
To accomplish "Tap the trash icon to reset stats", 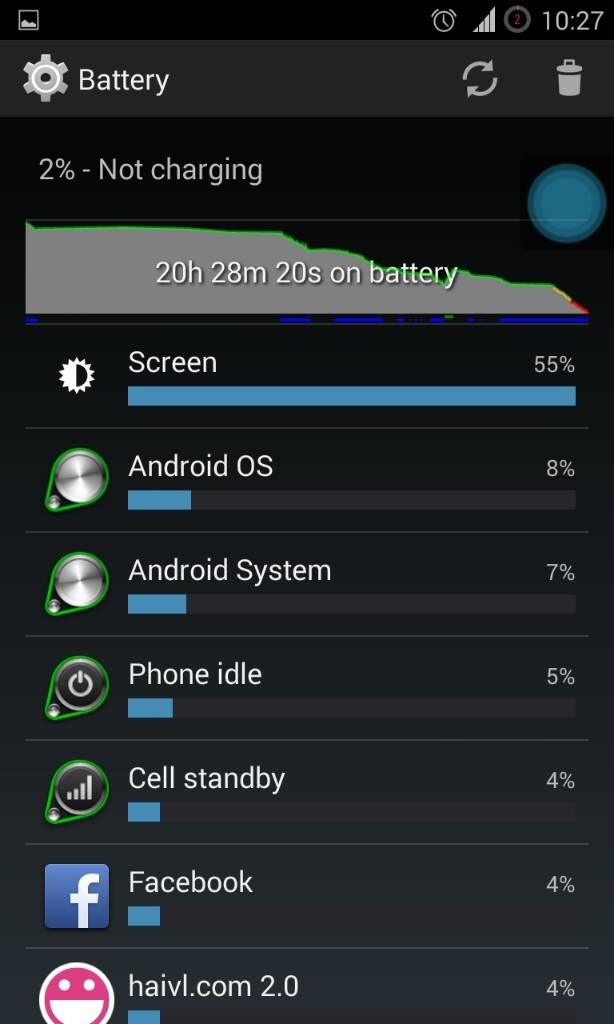I will click(x=569, y=78).
